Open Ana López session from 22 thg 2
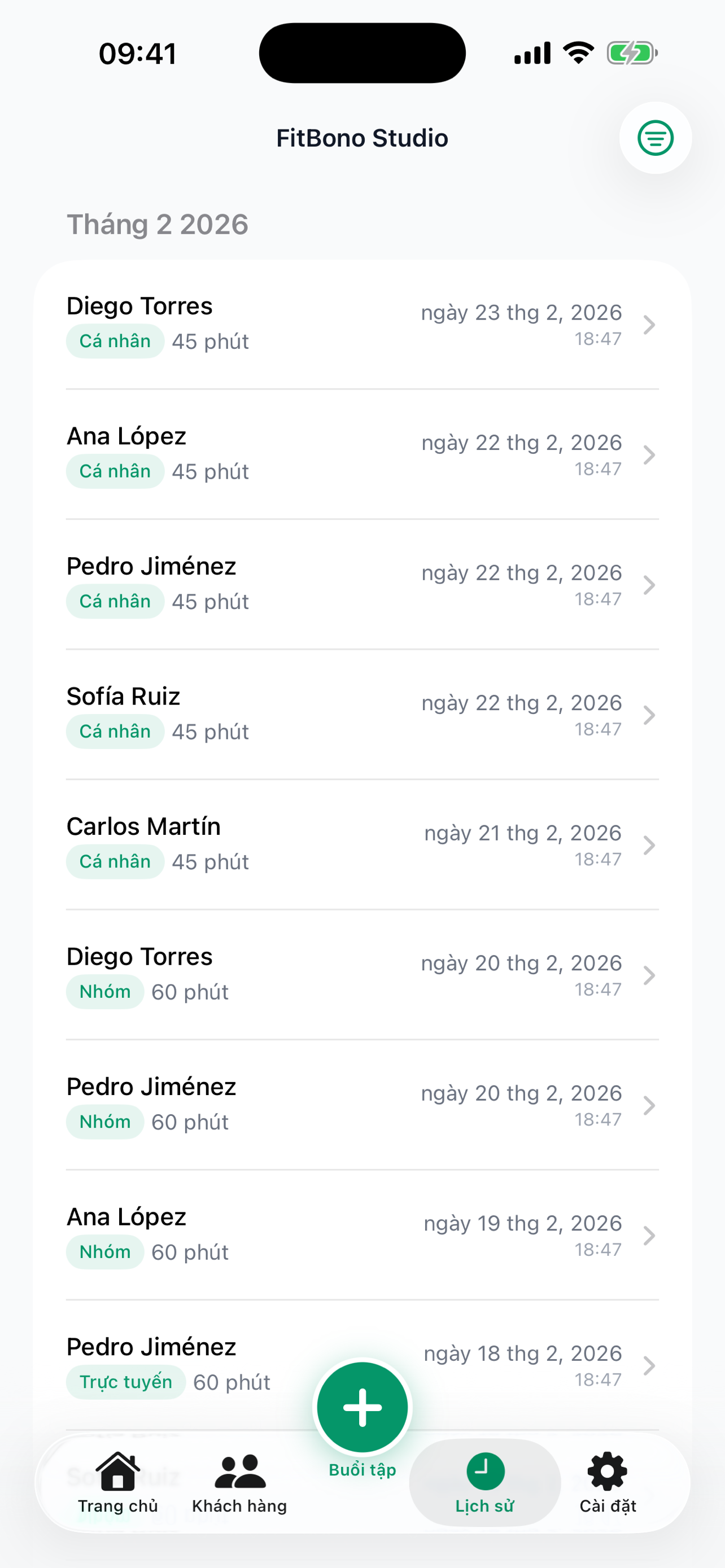 [361, 454]
